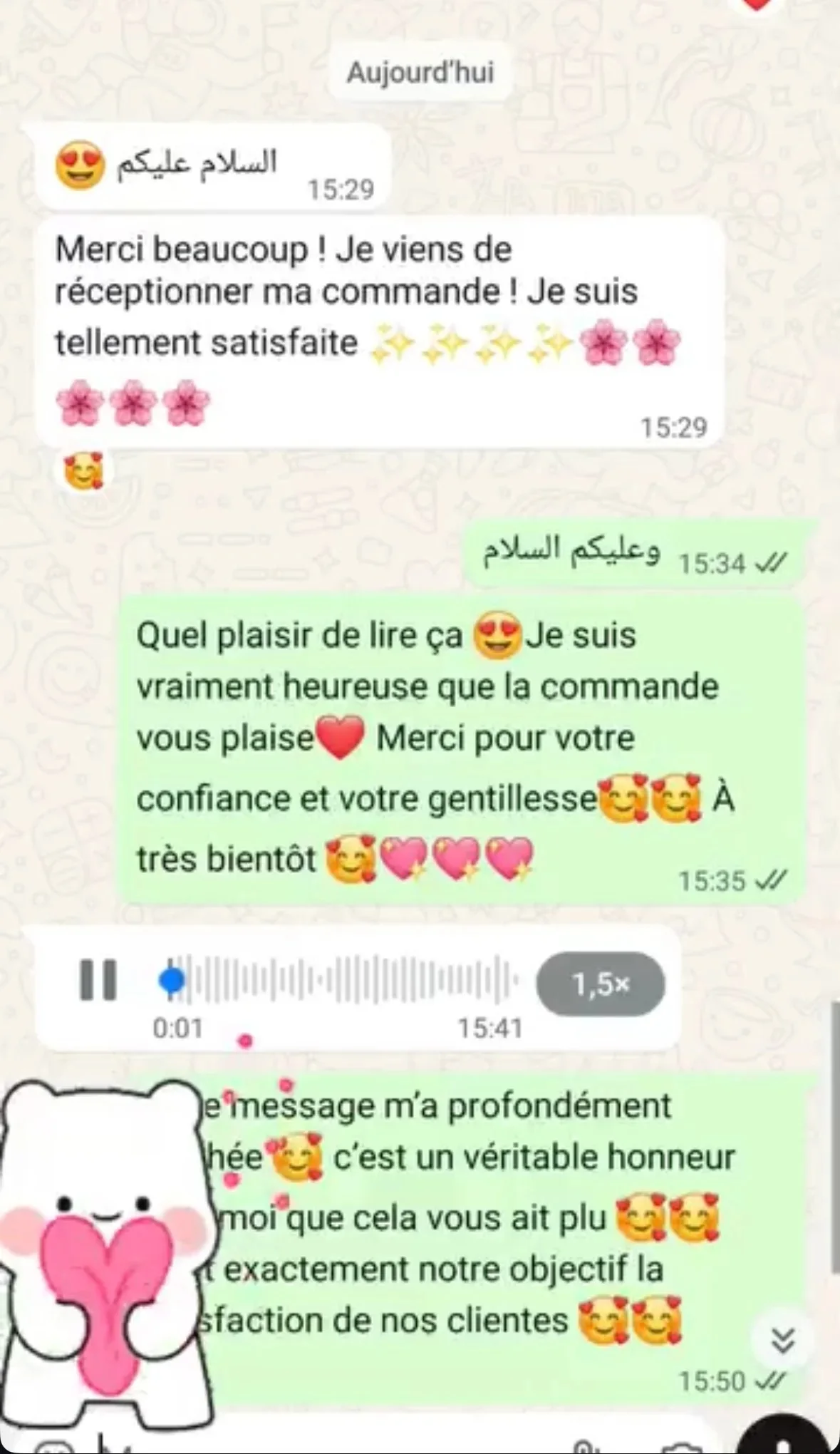This screenshot has height=1454, width=840.
Task: Jump to latest messages with double-chevron button
Action: (783, 1341)
